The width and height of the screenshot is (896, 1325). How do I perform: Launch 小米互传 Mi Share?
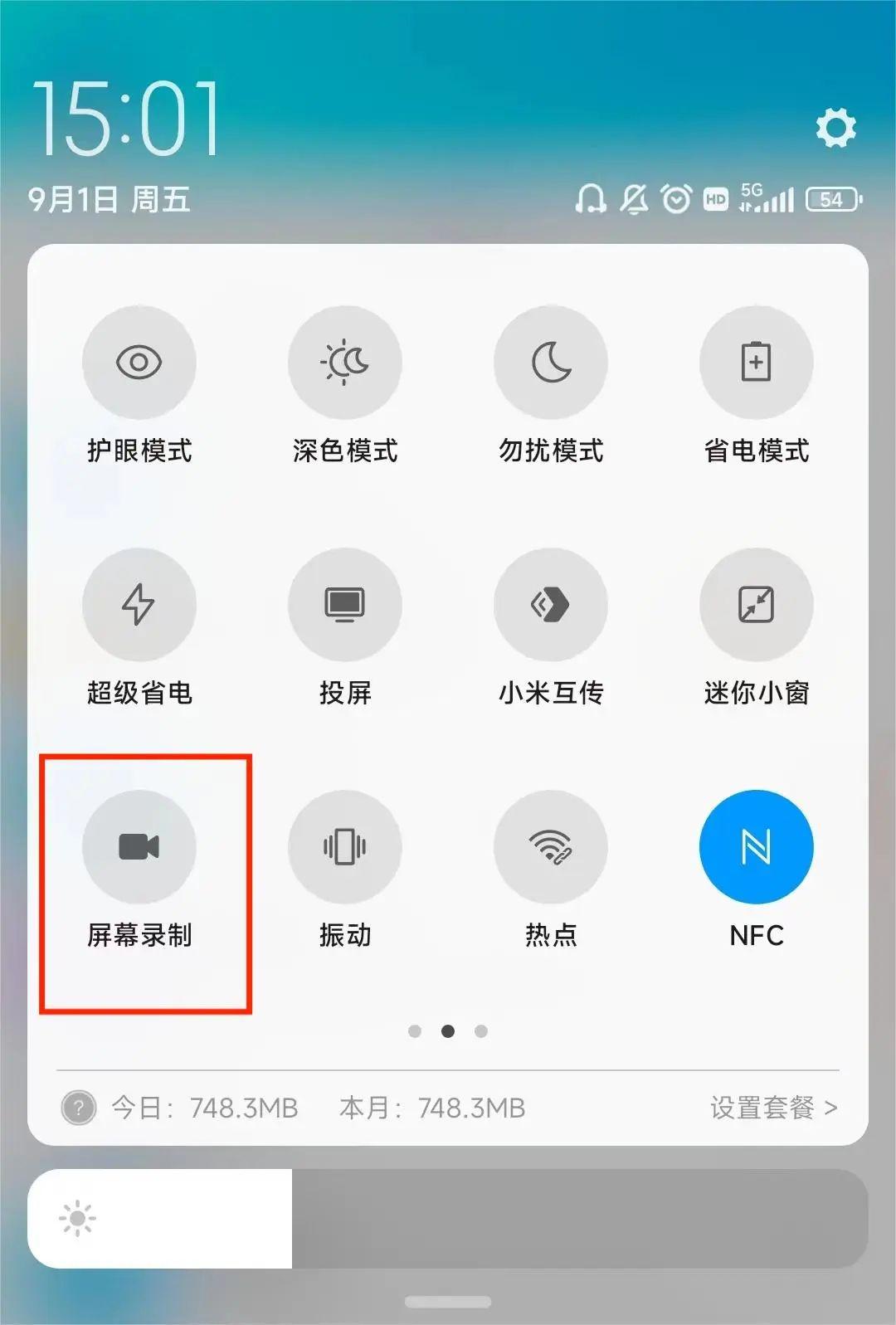[550, 605]
